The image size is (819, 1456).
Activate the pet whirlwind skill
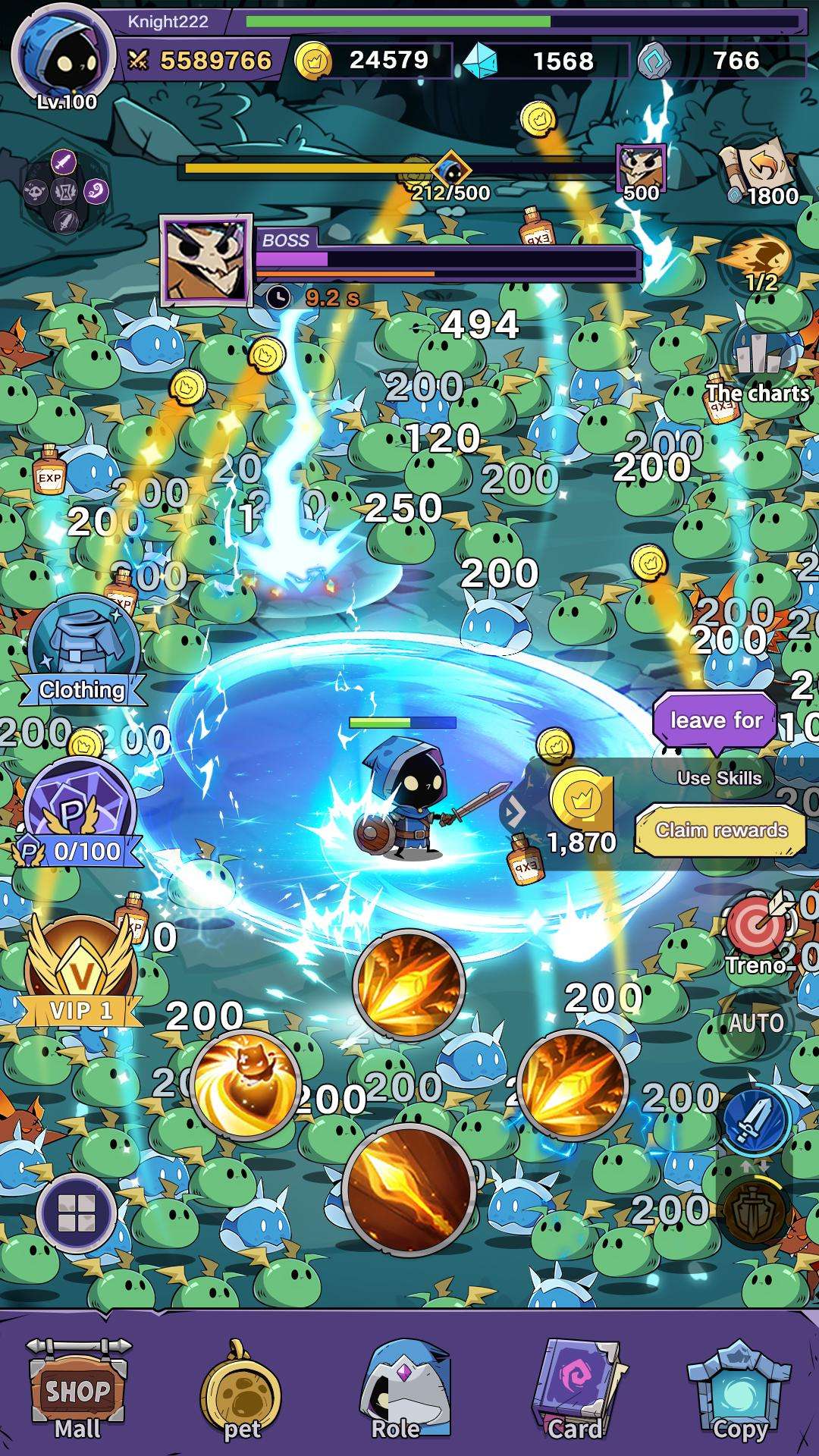(x=244, y=1086)
